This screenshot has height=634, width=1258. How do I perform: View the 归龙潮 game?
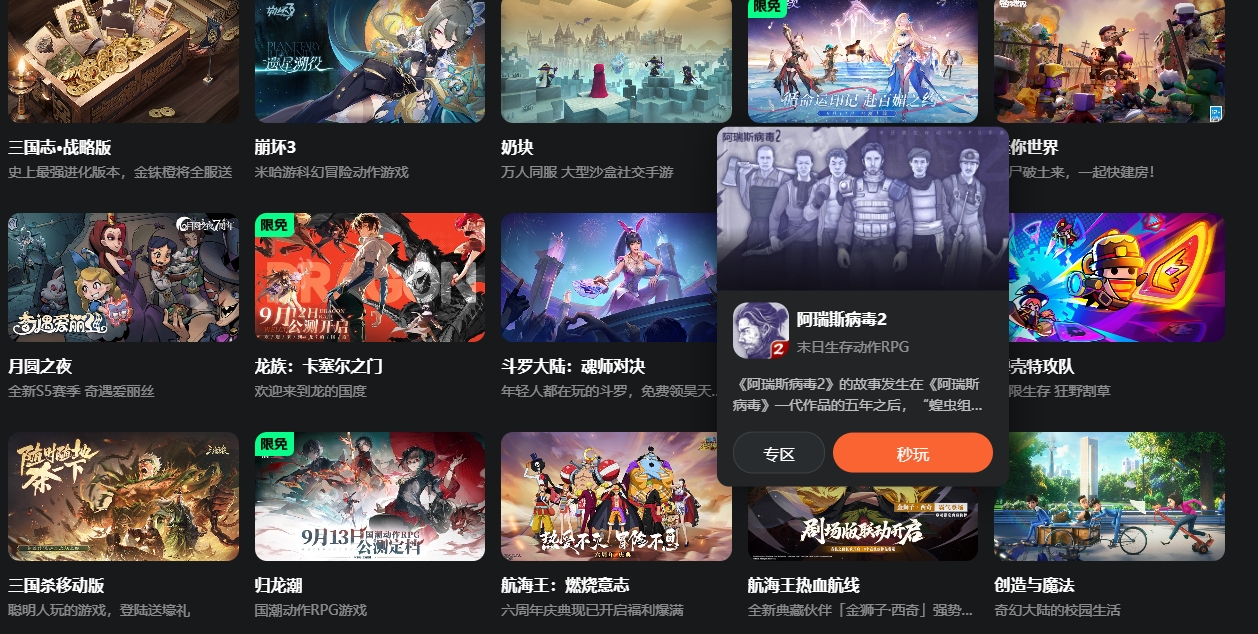(369, 496)
